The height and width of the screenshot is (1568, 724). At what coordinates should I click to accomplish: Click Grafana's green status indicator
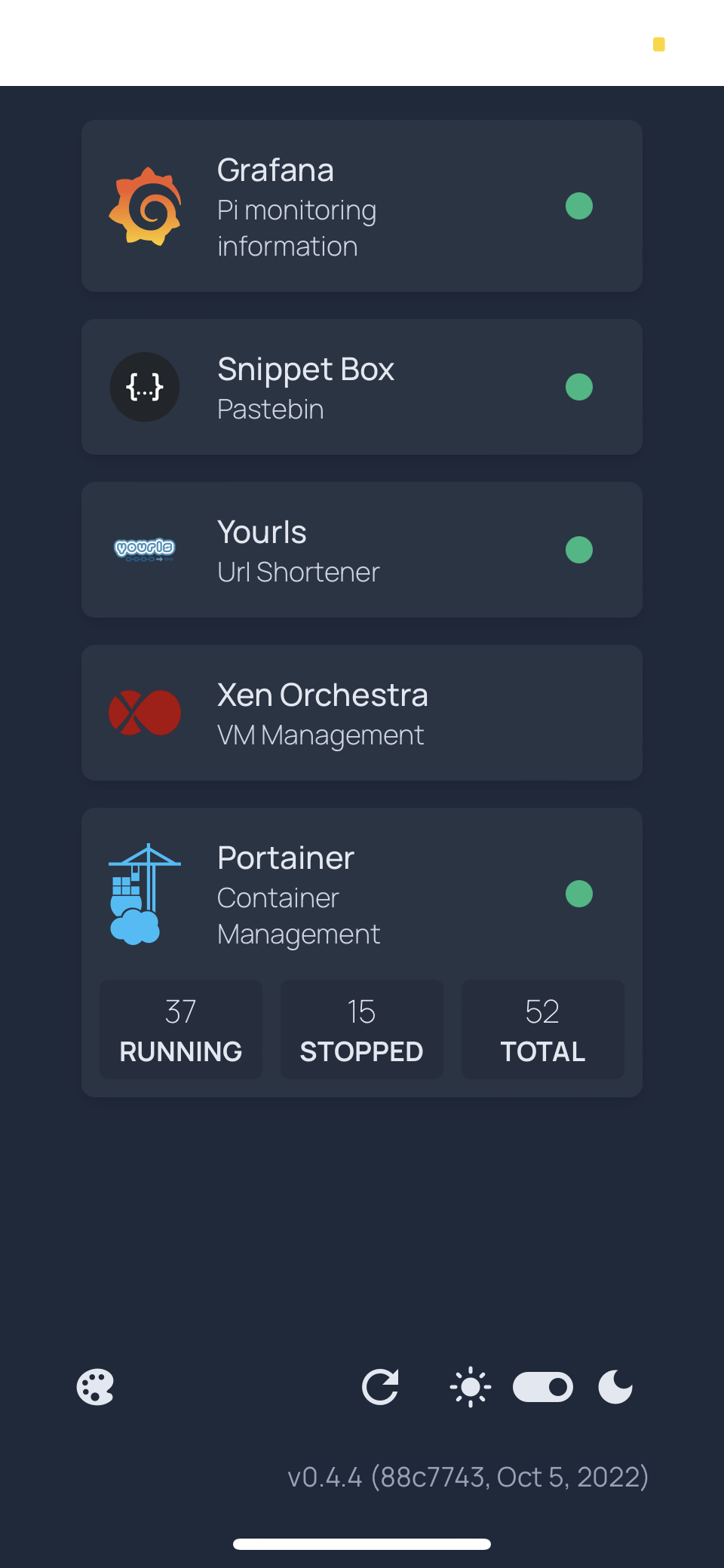(x=578, y=206)
